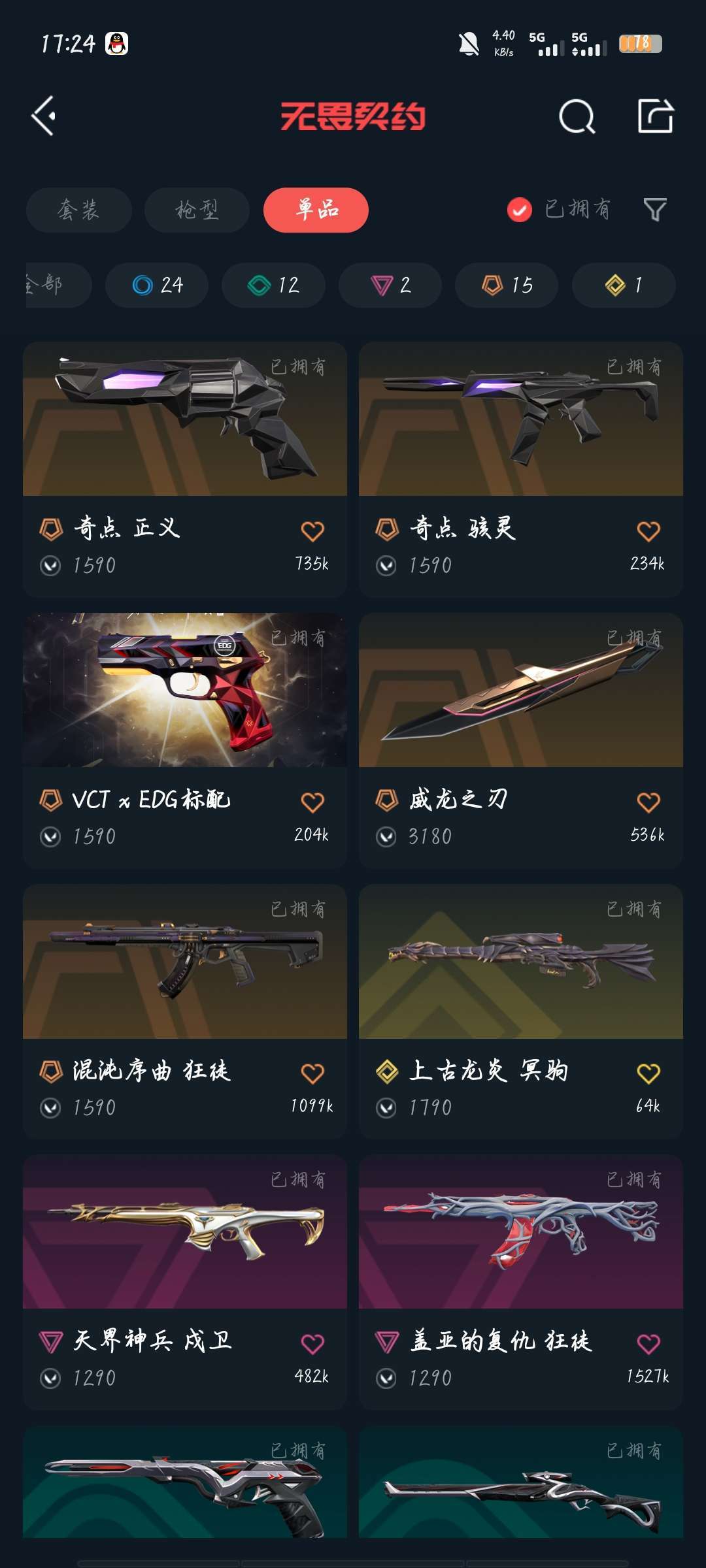Screen dimensions: 706x1568
Task: Select the 单品 tab
Action: tap(316, 210)
